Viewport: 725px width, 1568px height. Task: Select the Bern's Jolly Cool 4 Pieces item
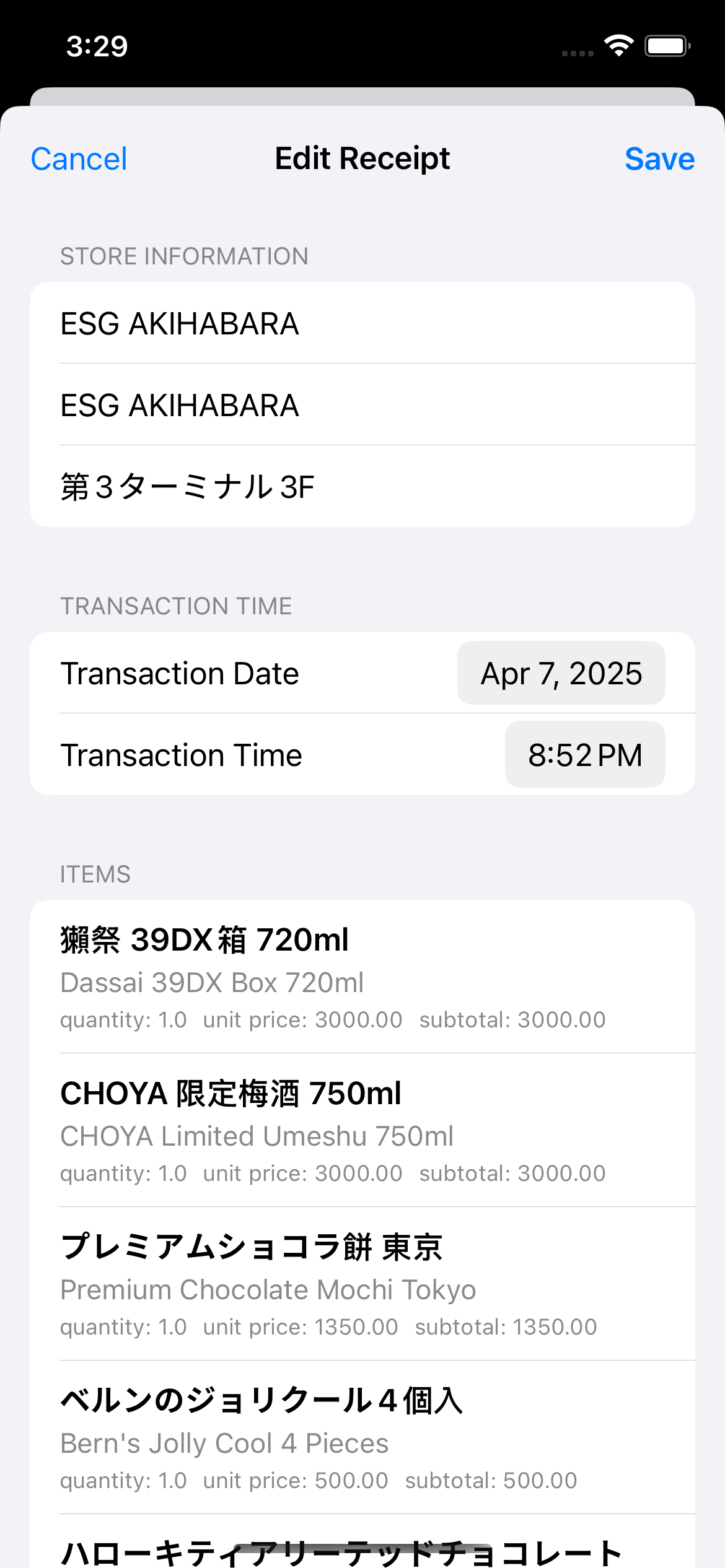pos(362,1424)
